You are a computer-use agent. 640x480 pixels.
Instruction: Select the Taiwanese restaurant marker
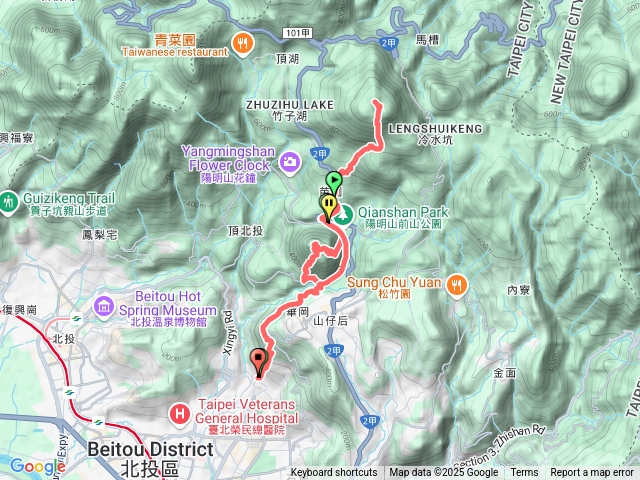tap(241, 41)
